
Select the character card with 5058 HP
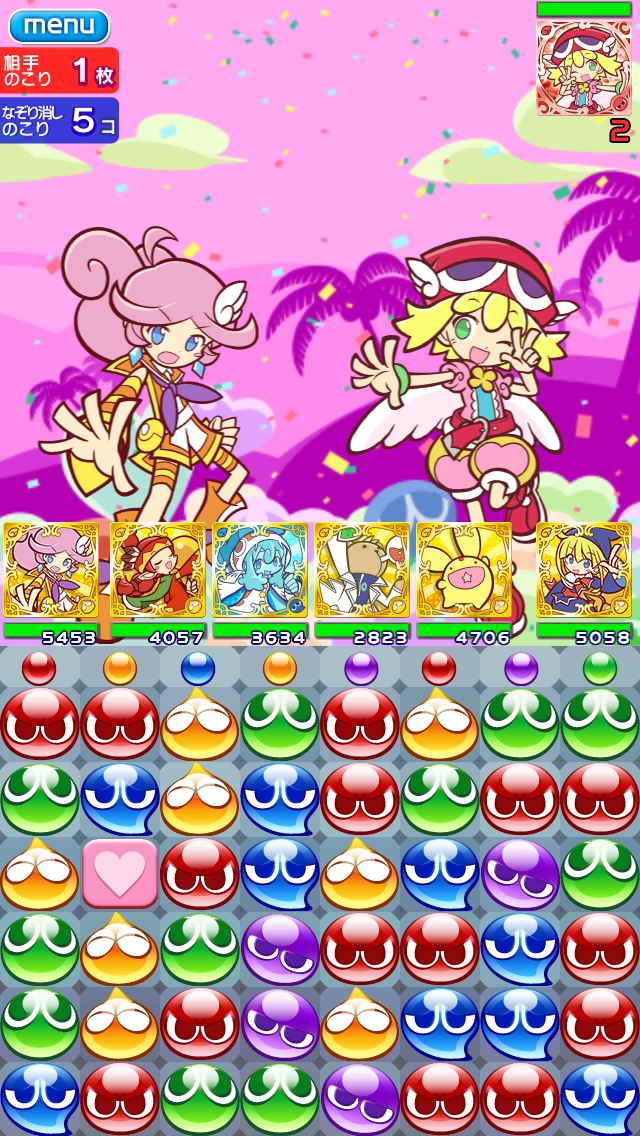coord(583,570)
